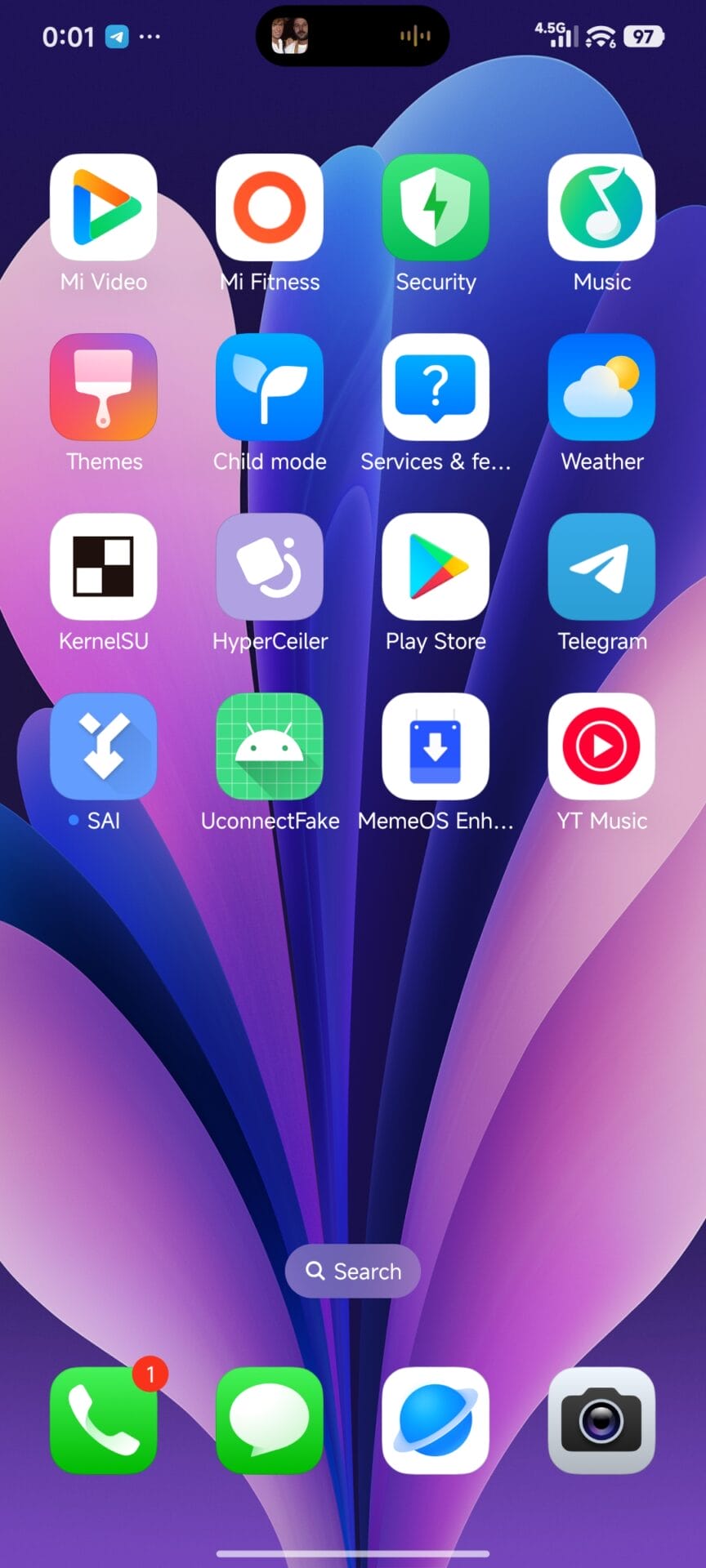Launch UconnectFake
The width and height of the screenshot is (706, 1568).
(x=270, y=746)
